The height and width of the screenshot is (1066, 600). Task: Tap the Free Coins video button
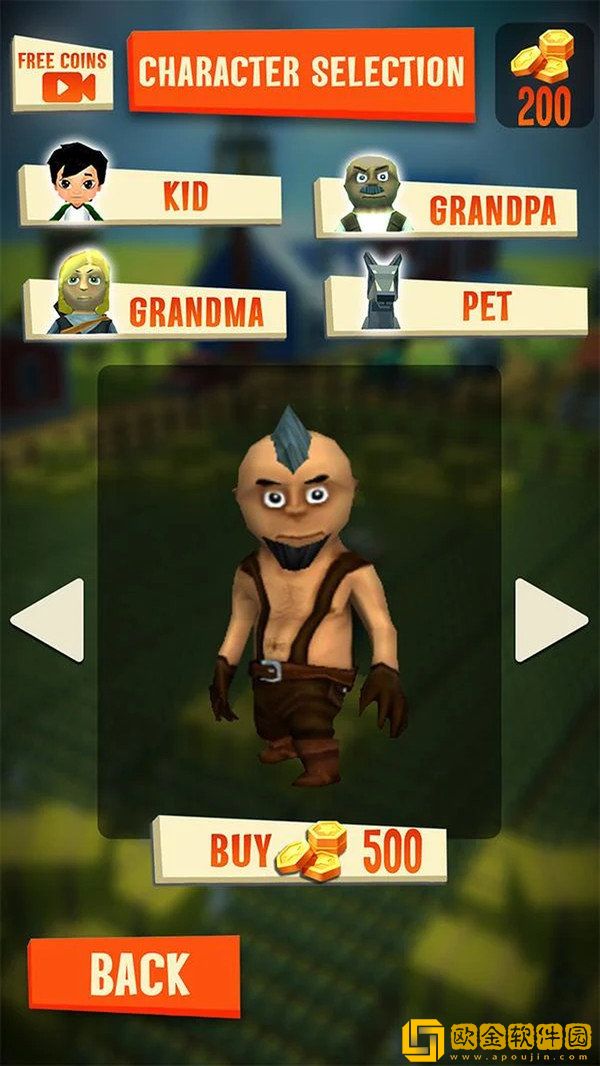point(61,72)
